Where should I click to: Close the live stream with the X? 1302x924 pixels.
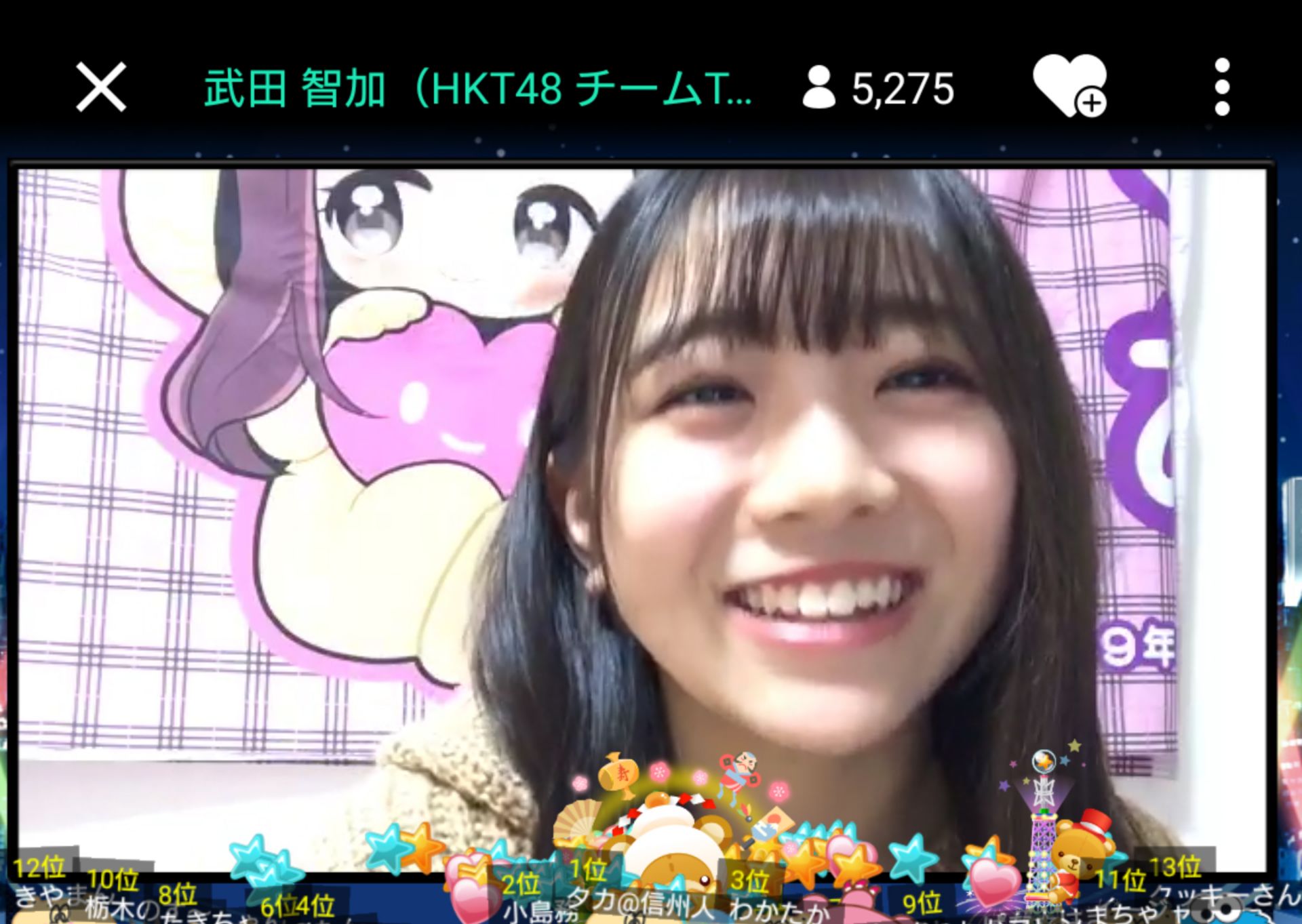coord(101,87)
